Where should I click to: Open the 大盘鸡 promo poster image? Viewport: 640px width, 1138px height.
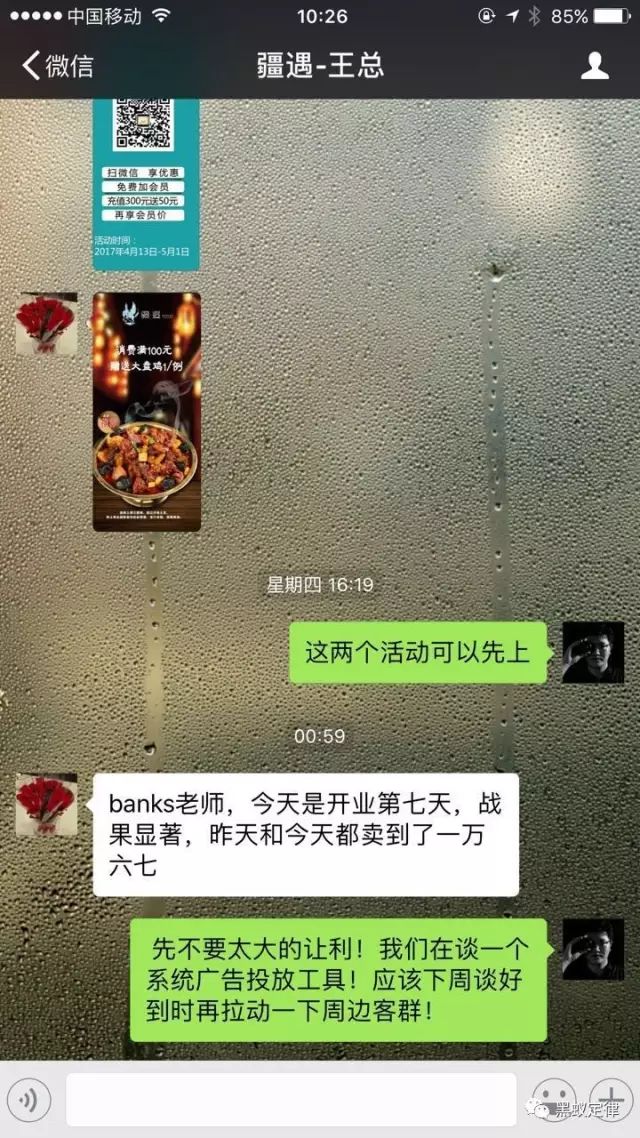[146, 411]
